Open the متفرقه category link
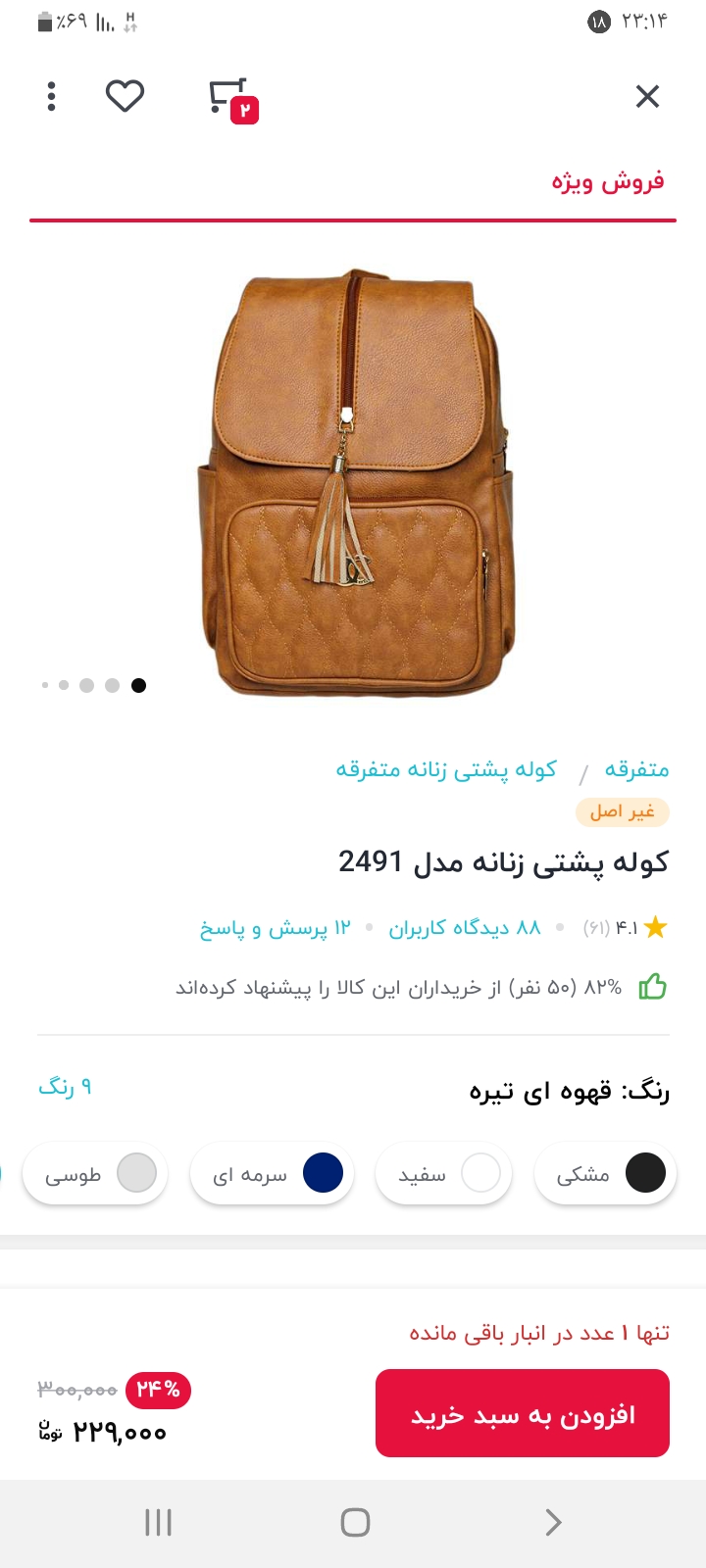This screenshot has height=1568, width=706. [636, 769]
